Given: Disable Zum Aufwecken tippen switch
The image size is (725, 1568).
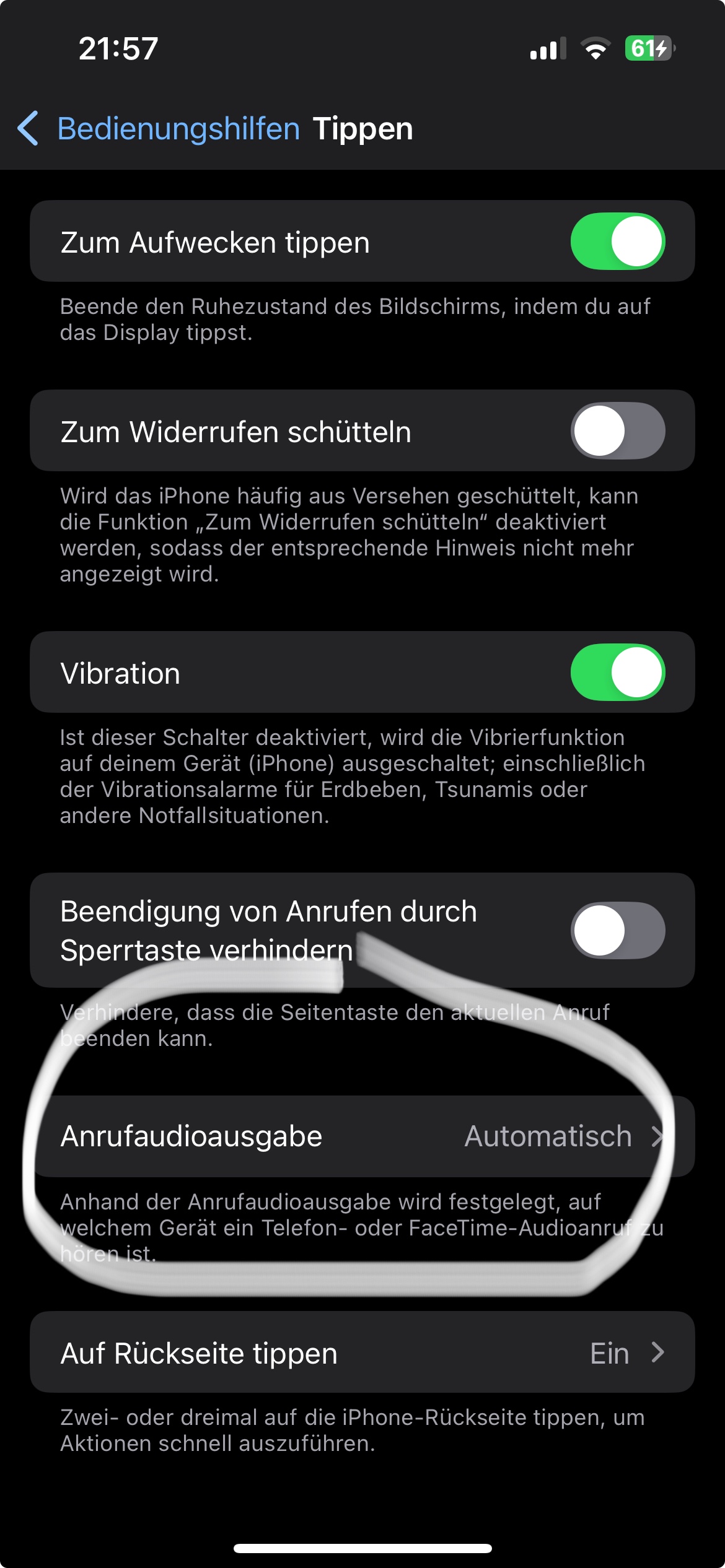Looking at the screenshot, I should [617, 242].
